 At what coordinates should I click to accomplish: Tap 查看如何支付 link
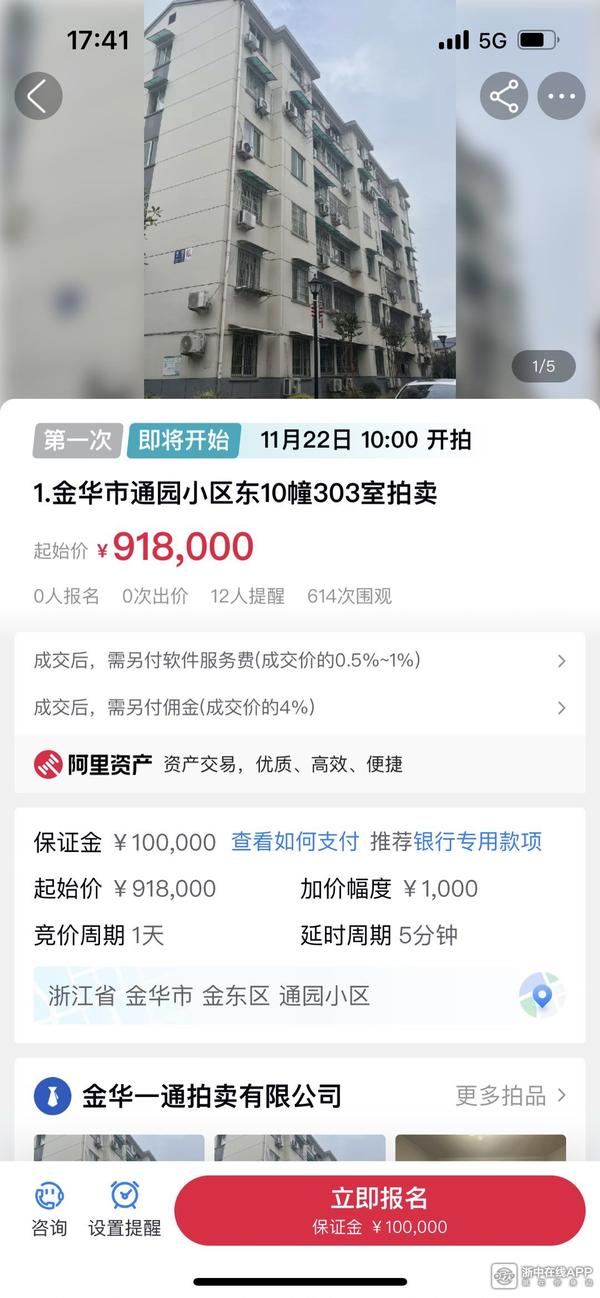click(294, 842)
